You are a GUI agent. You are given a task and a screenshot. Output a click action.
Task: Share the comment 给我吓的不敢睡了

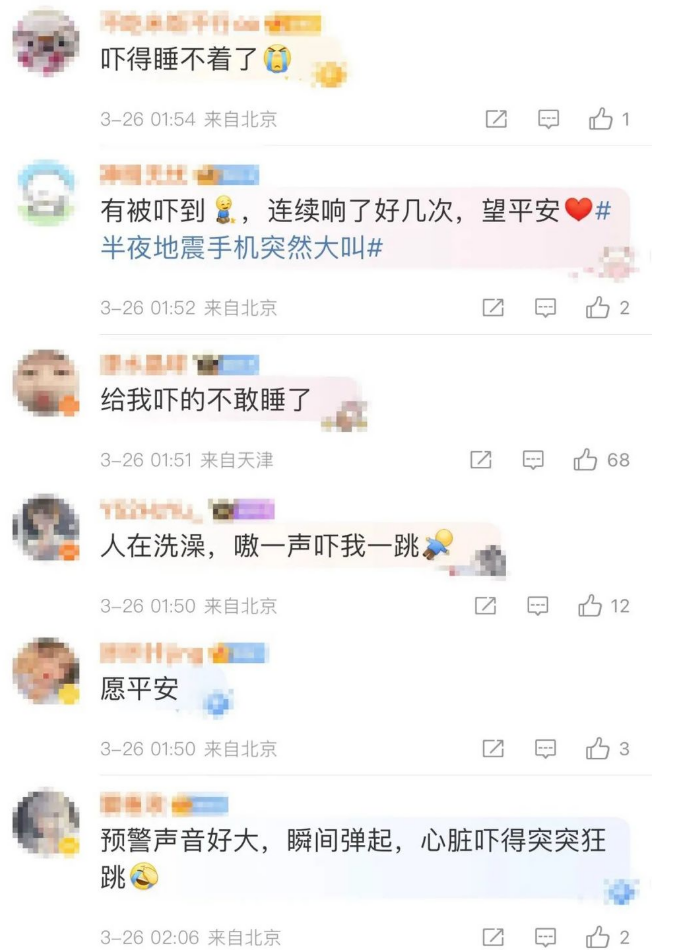(481, 460)
